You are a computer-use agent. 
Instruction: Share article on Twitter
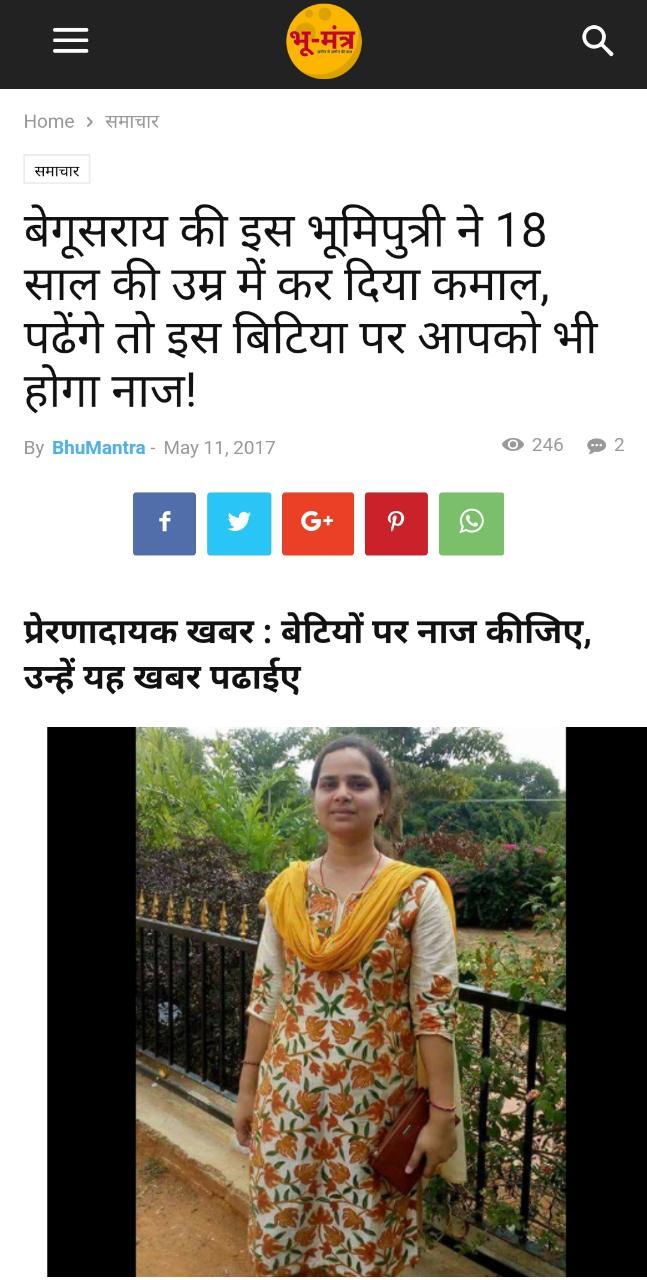[239, 523]
